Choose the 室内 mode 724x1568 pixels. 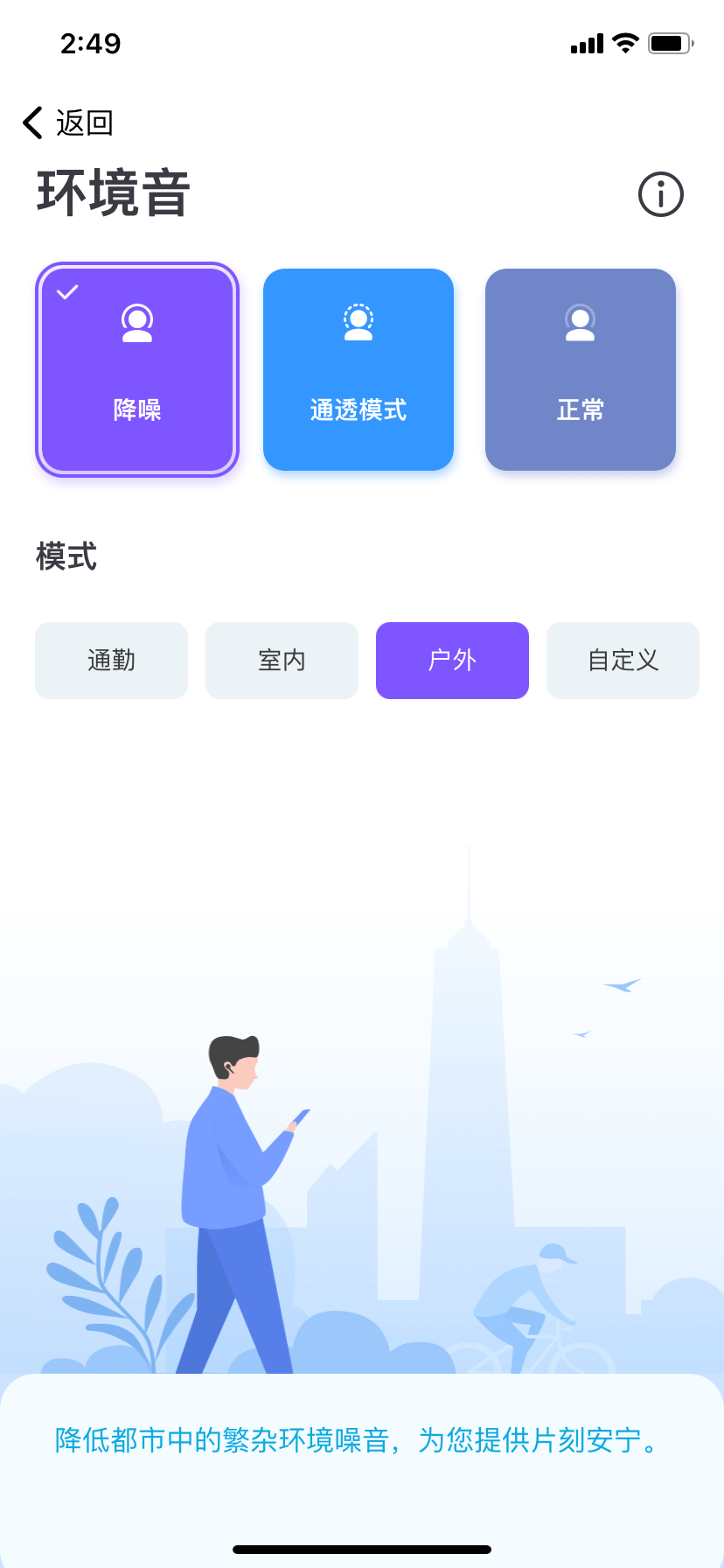pyautogui.click(x=282, y=661)
